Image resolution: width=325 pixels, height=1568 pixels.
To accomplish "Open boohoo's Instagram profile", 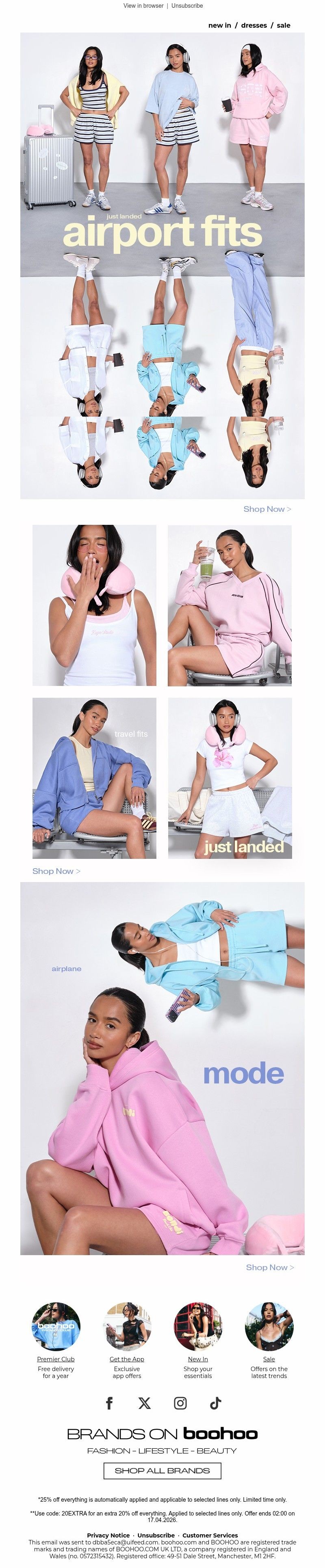I will point(180,1403).
